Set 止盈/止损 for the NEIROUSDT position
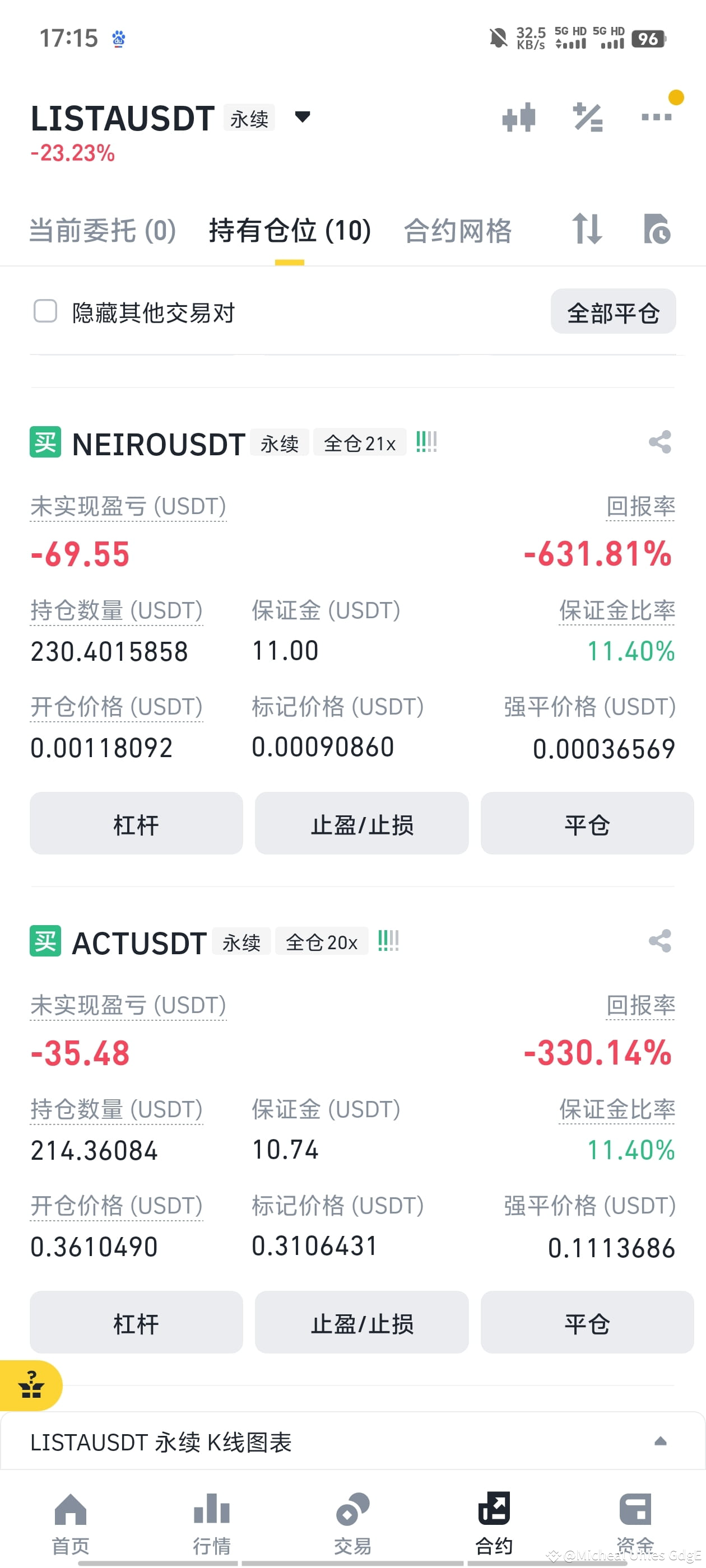The width and height of the screenshot is (706, 1568). [x=362, y=824]
